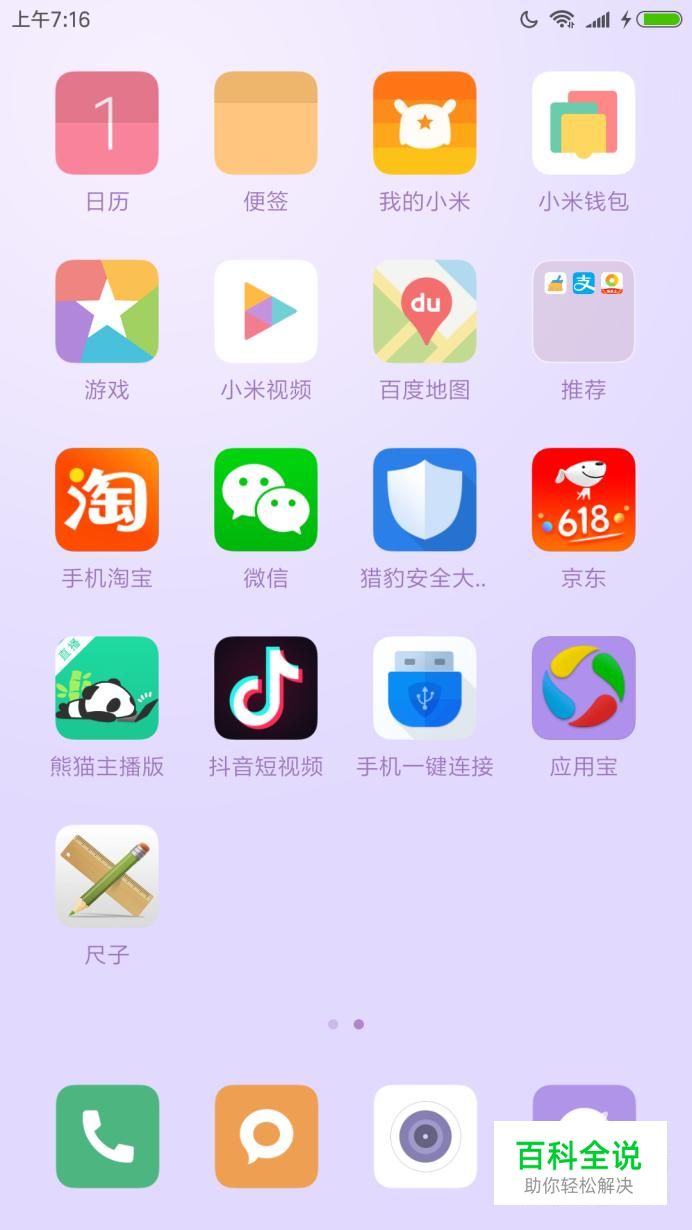Open the 尺子 ruler app

[x=107, y=876]
